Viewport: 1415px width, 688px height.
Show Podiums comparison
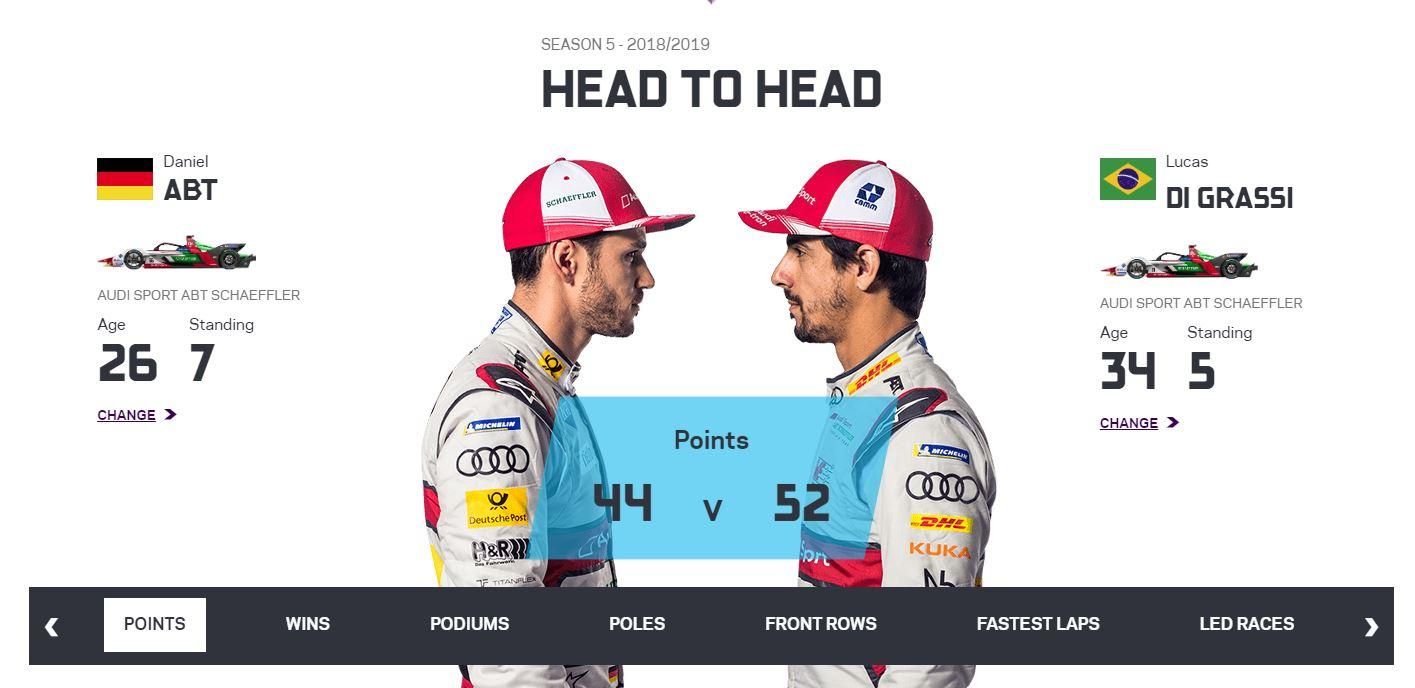coord(469,624)
